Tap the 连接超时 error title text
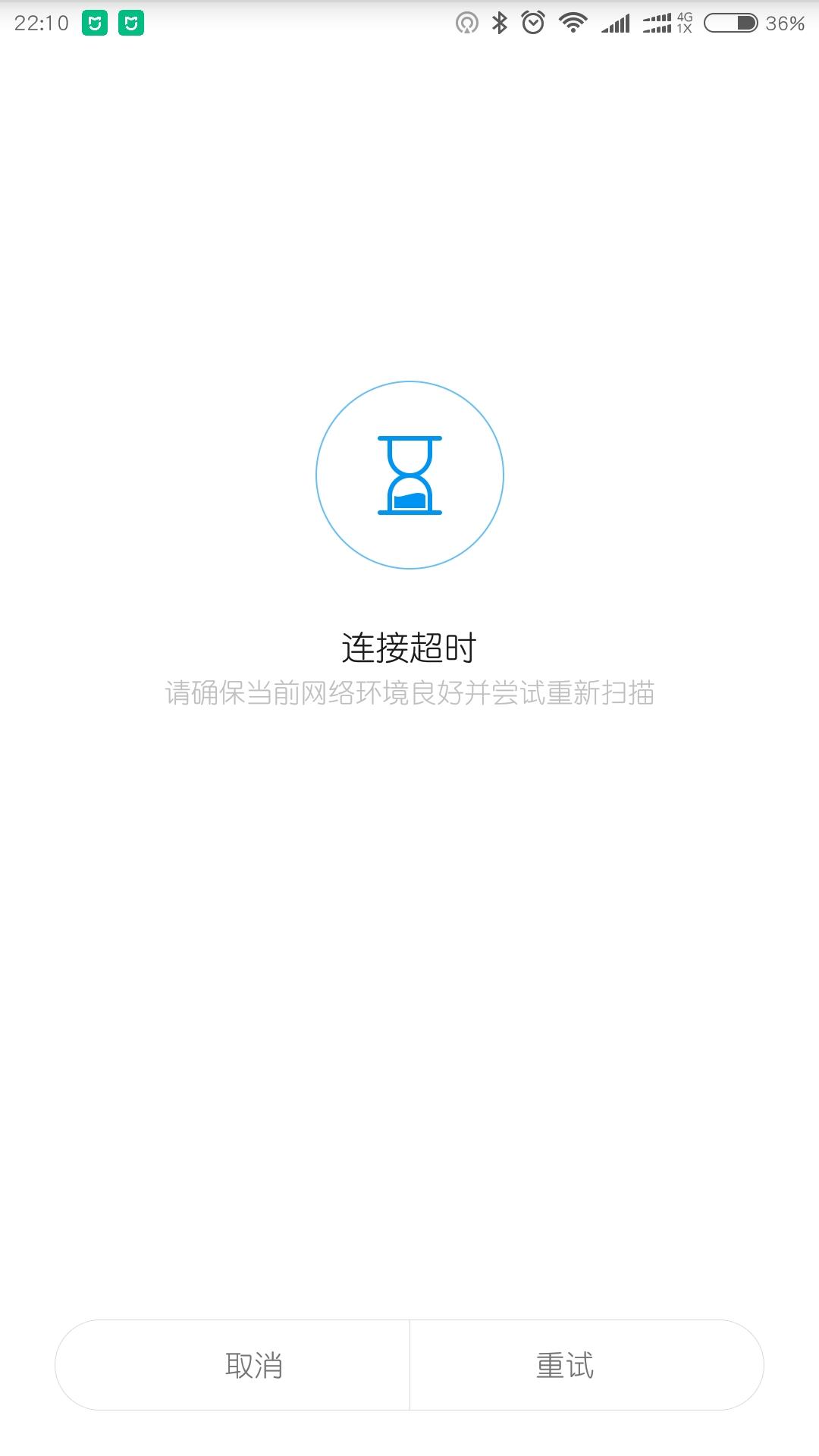Image resolution: width=819 pixels, height=1456 pixels. pyautogui.click(x=409, y=647)
